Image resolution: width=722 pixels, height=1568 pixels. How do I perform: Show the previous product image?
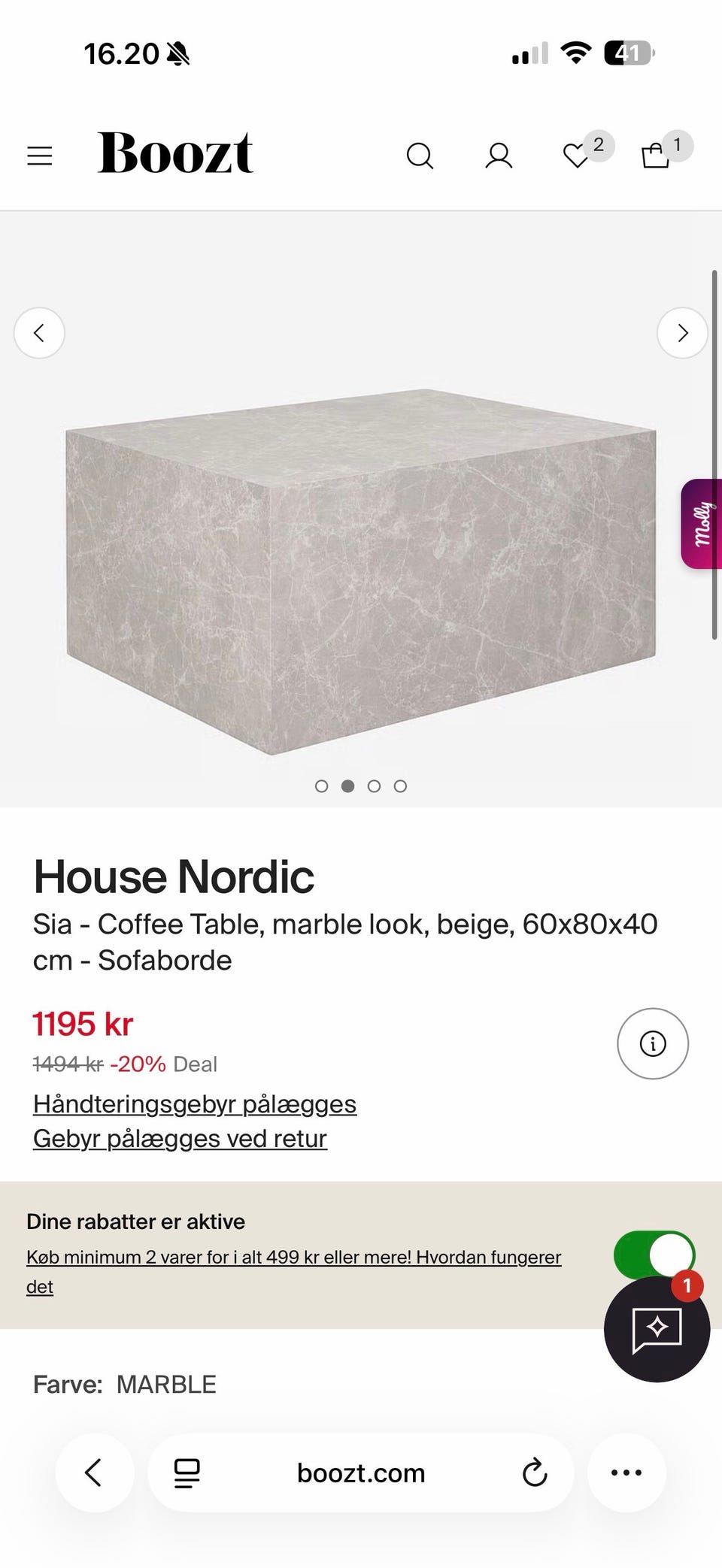[x=39, y=332]
